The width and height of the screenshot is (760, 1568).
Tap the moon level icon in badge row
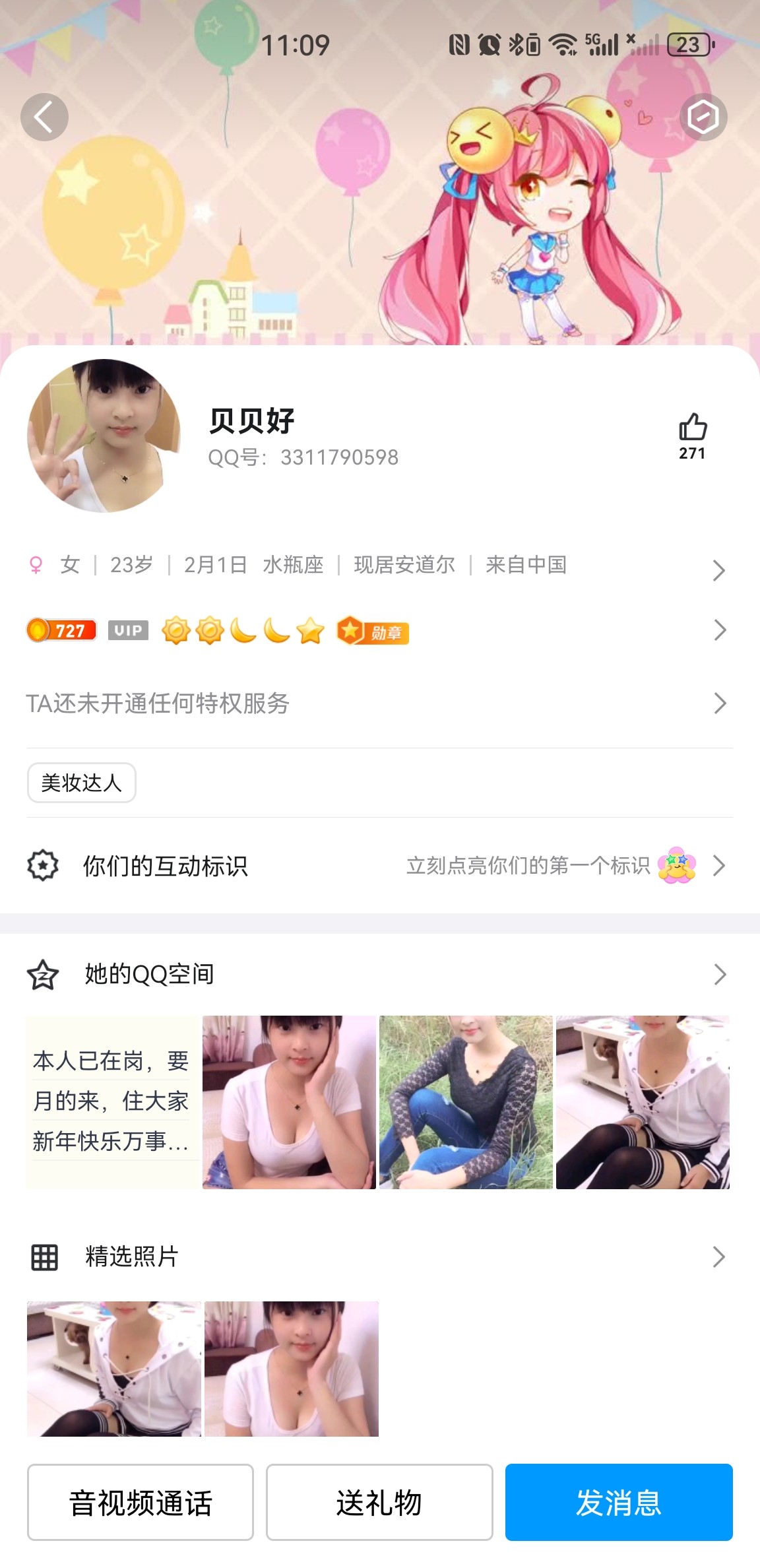click(x=241, y=631)
